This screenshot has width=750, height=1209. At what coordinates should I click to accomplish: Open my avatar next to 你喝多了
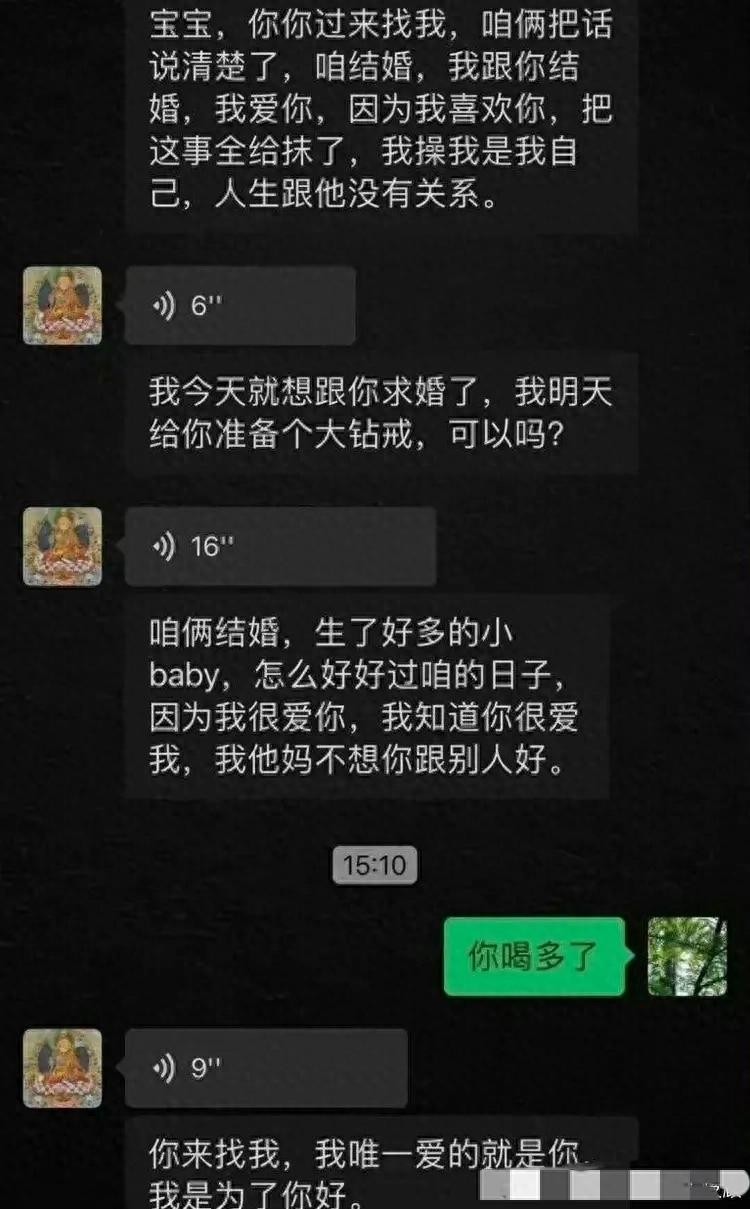tap(687, 956)
